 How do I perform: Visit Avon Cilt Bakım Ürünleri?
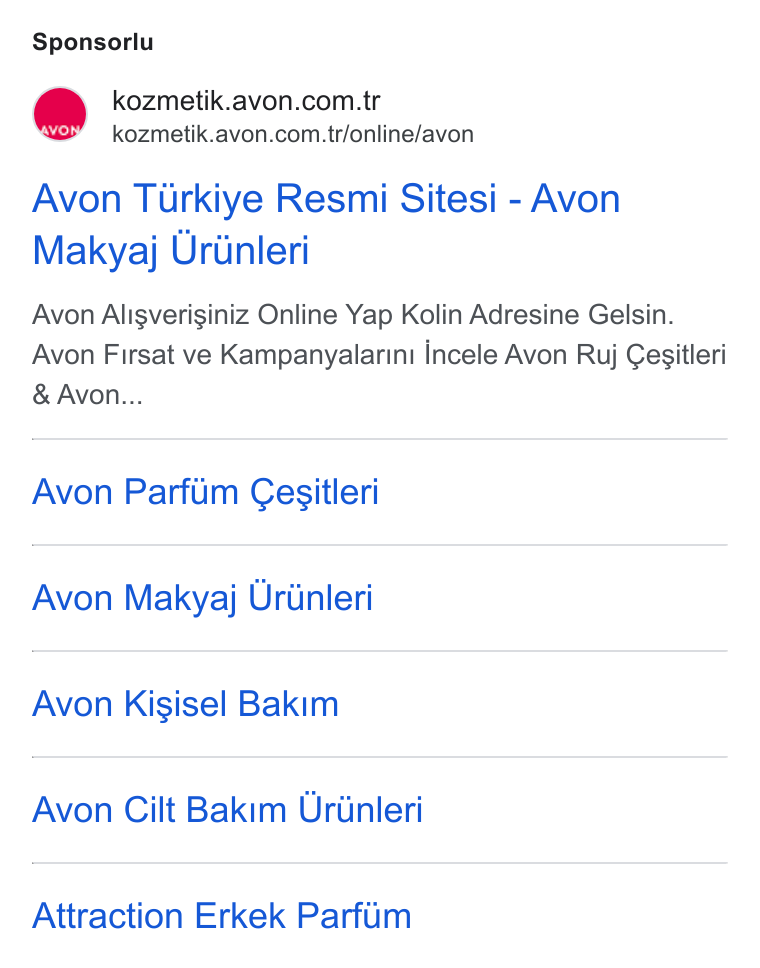(x=228, y=809)
